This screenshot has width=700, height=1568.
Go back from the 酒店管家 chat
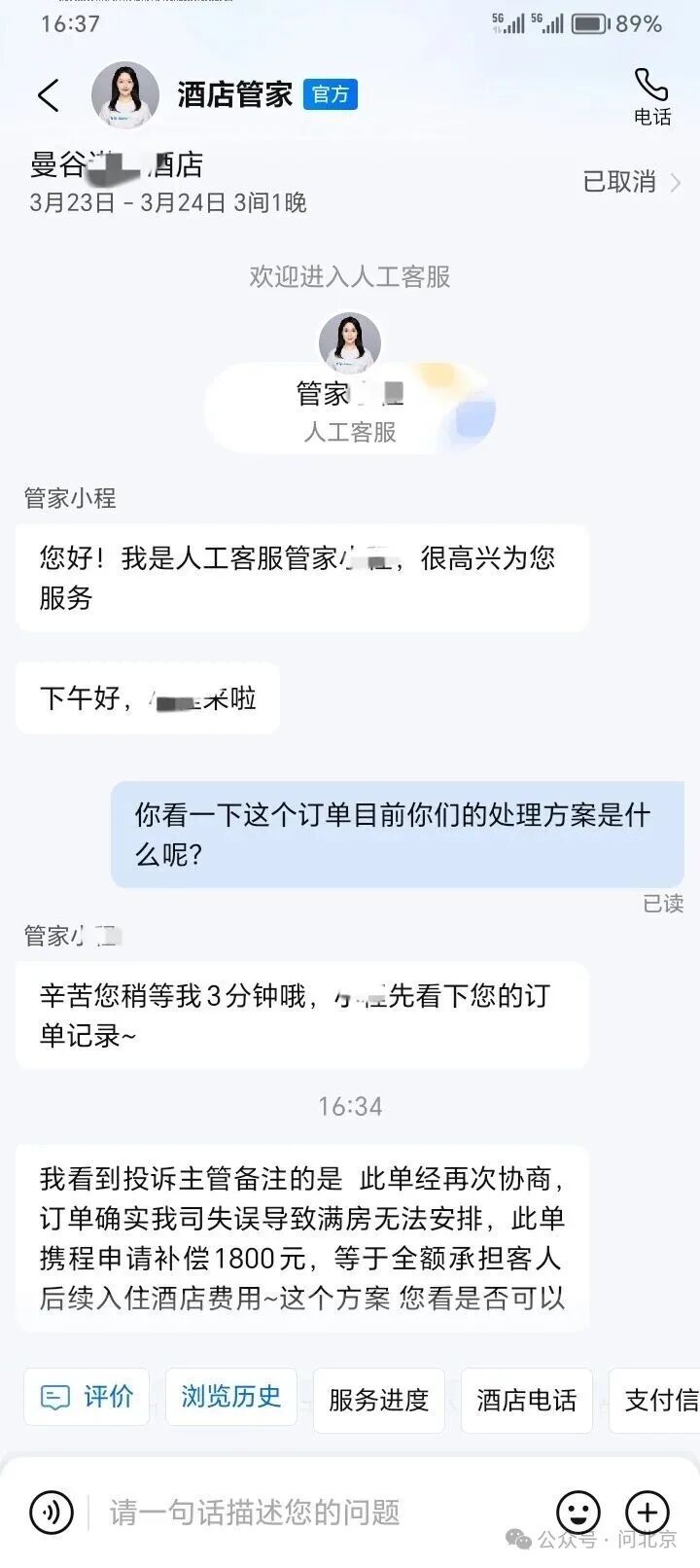click(49, 95)
